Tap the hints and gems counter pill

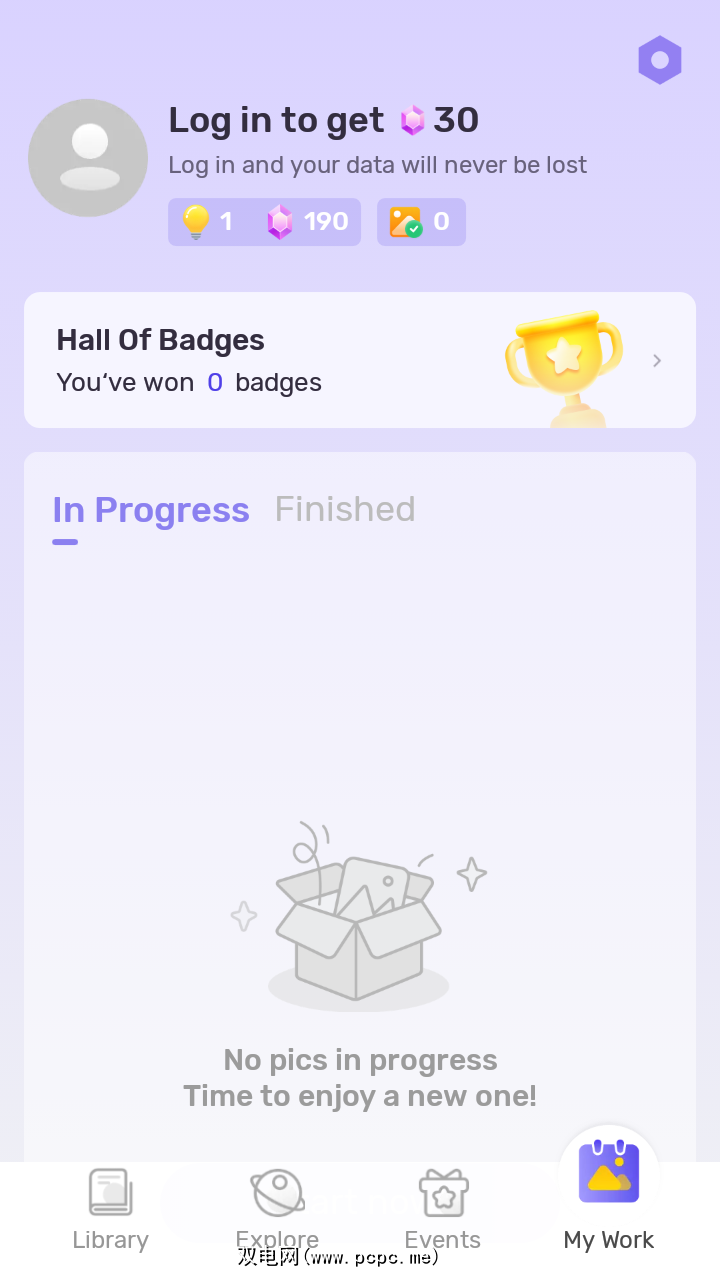point(264,222)
